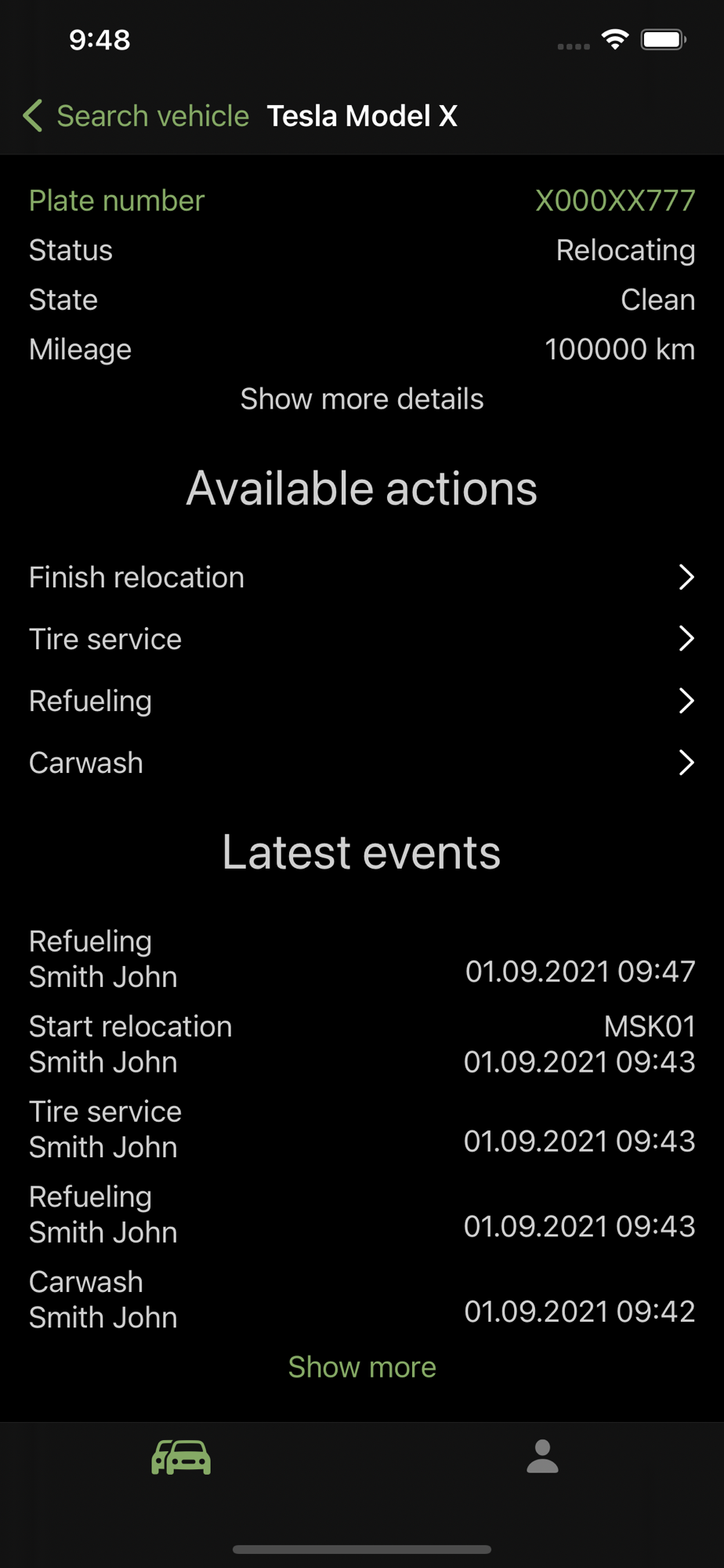Open the profile tab
The width and height of the screenshot is (724, 1568).
542,1457
